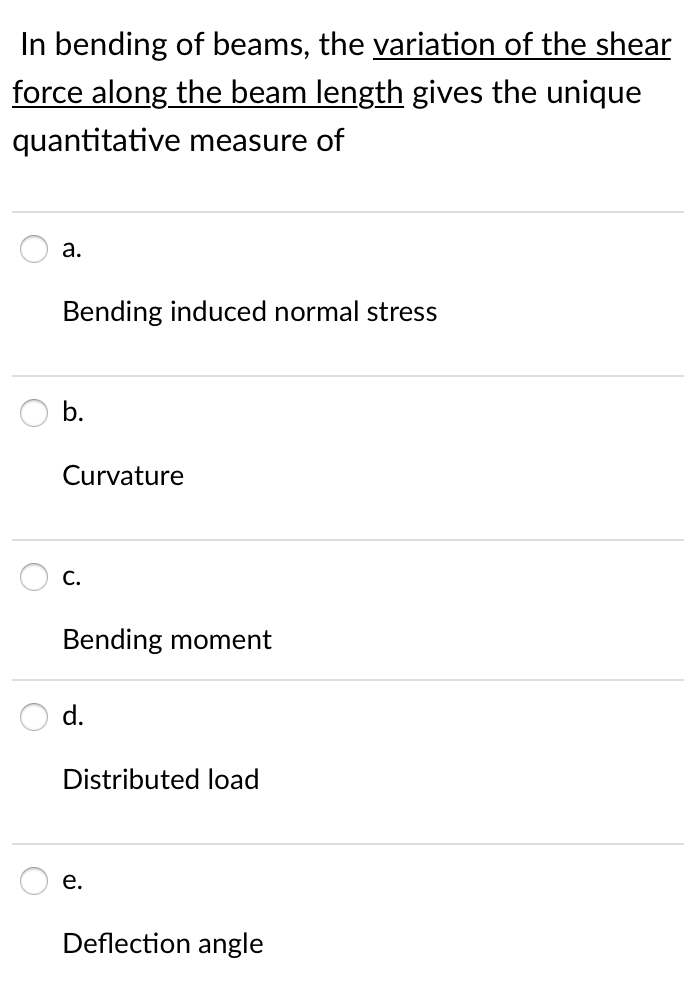Mark option c, Bending moment

34,576
